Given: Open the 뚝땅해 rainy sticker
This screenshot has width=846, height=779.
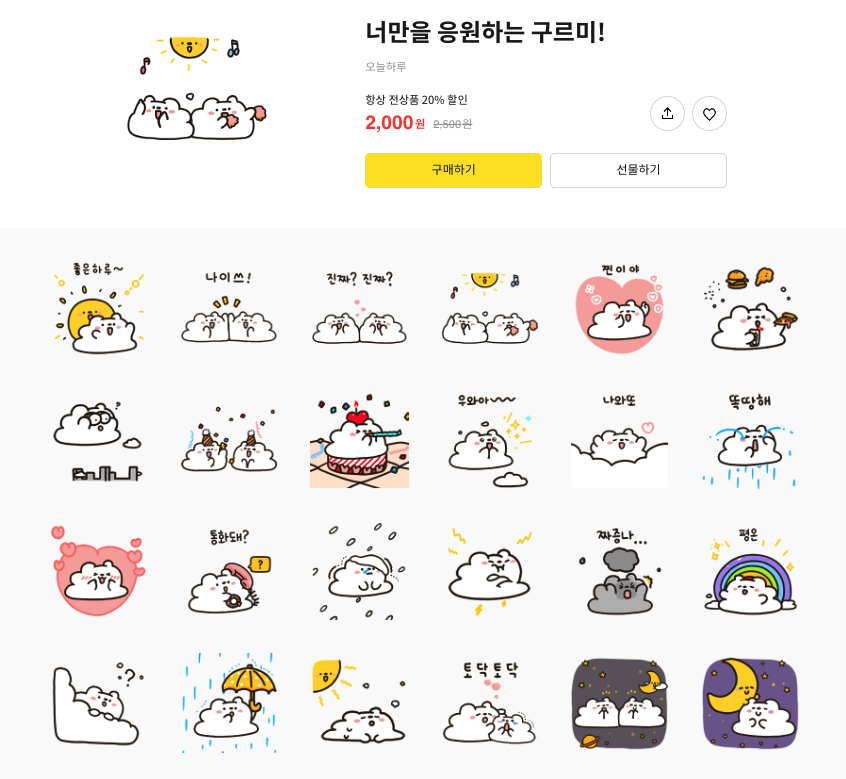Looking at the screenshot, I should click(749, 440).
